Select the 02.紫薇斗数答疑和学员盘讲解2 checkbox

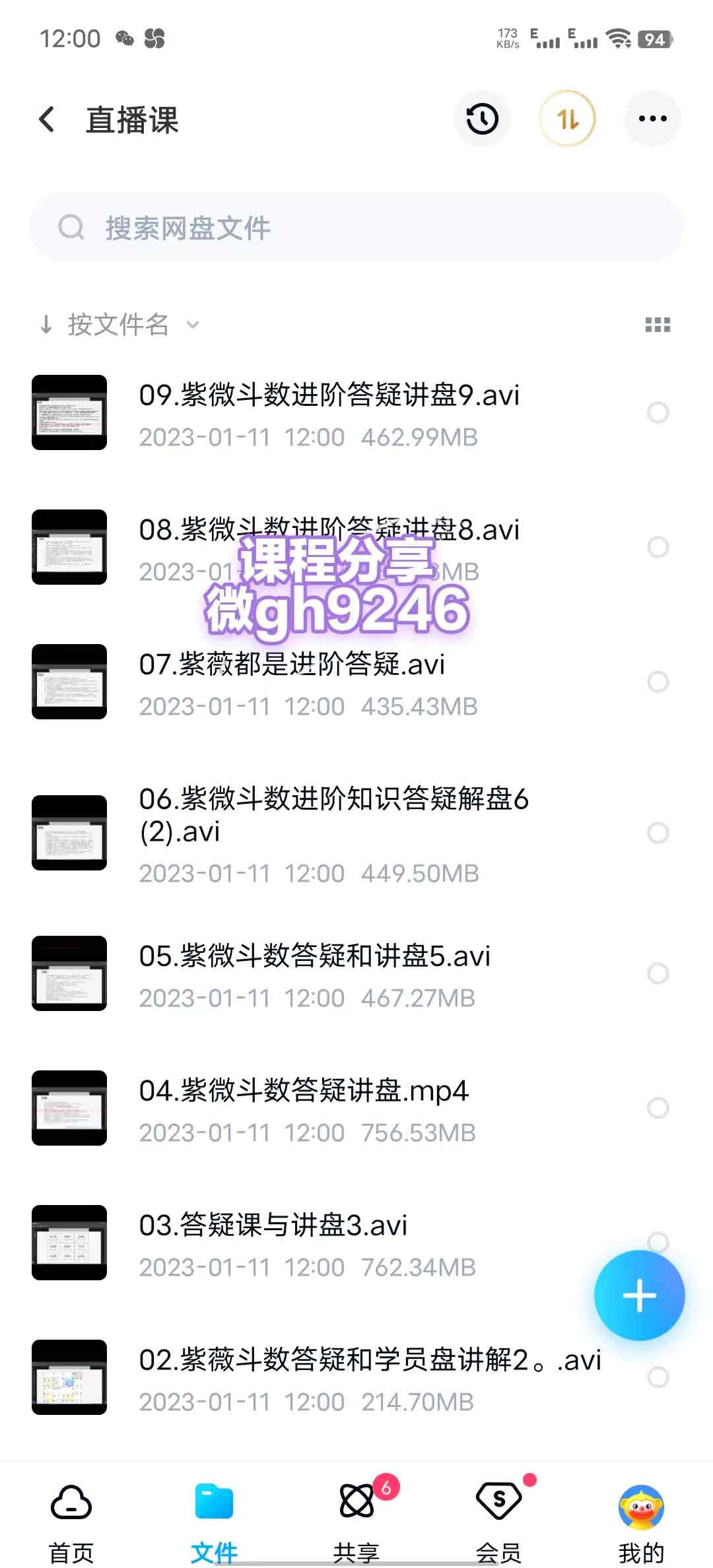[658, 1377]
